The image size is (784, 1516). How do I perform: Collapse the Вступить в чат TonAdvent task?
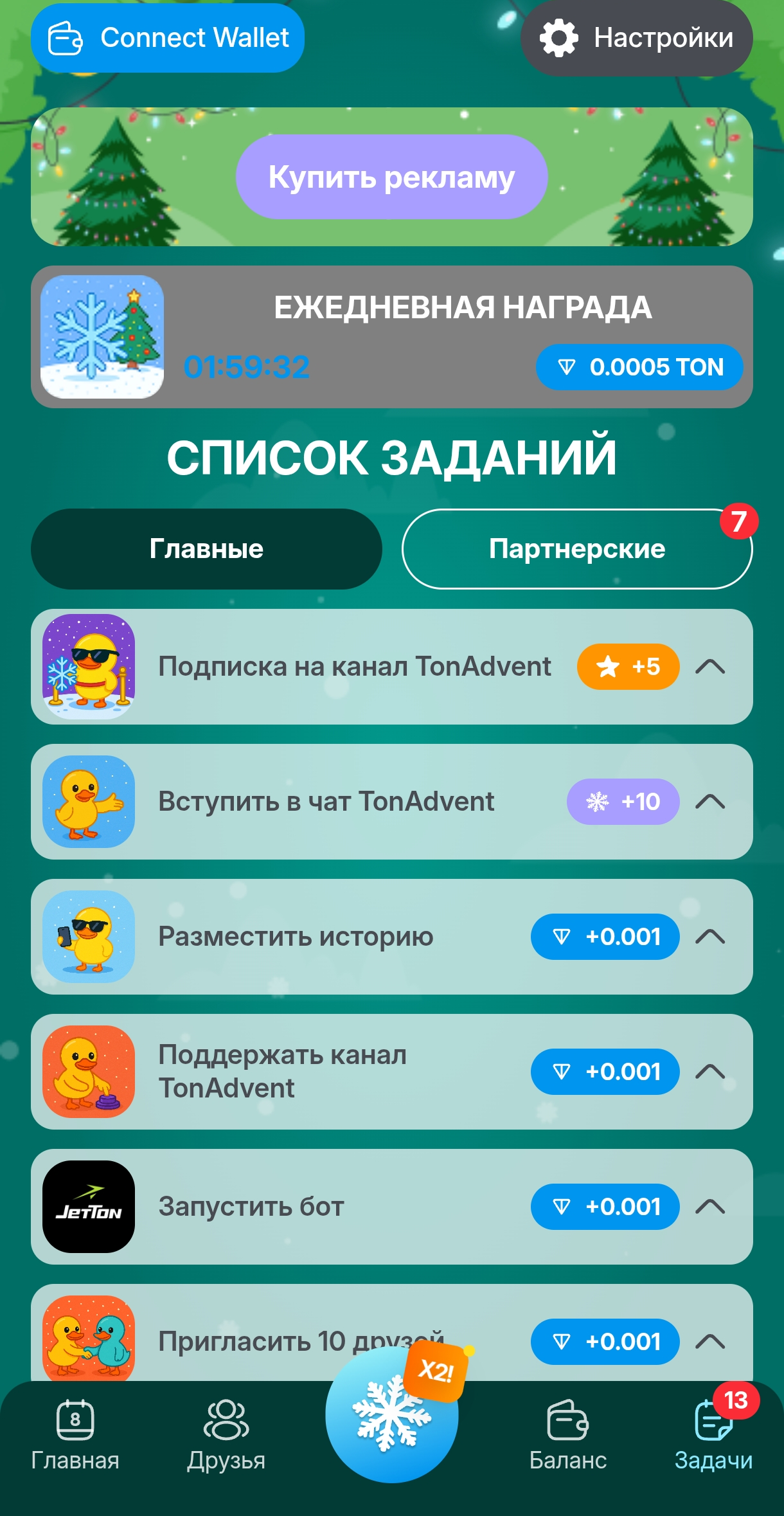[711, 802]
